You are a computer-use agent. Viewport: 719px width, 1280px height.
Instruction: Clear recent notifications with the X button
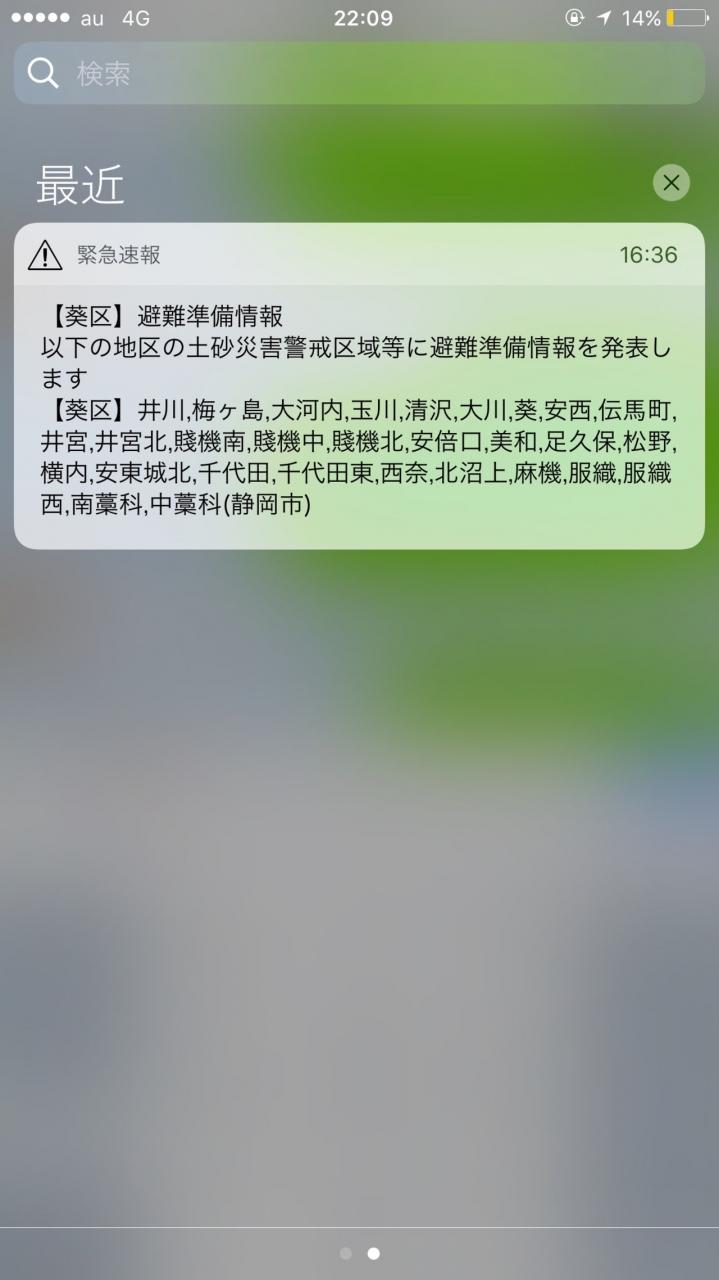tap(671, 183)
